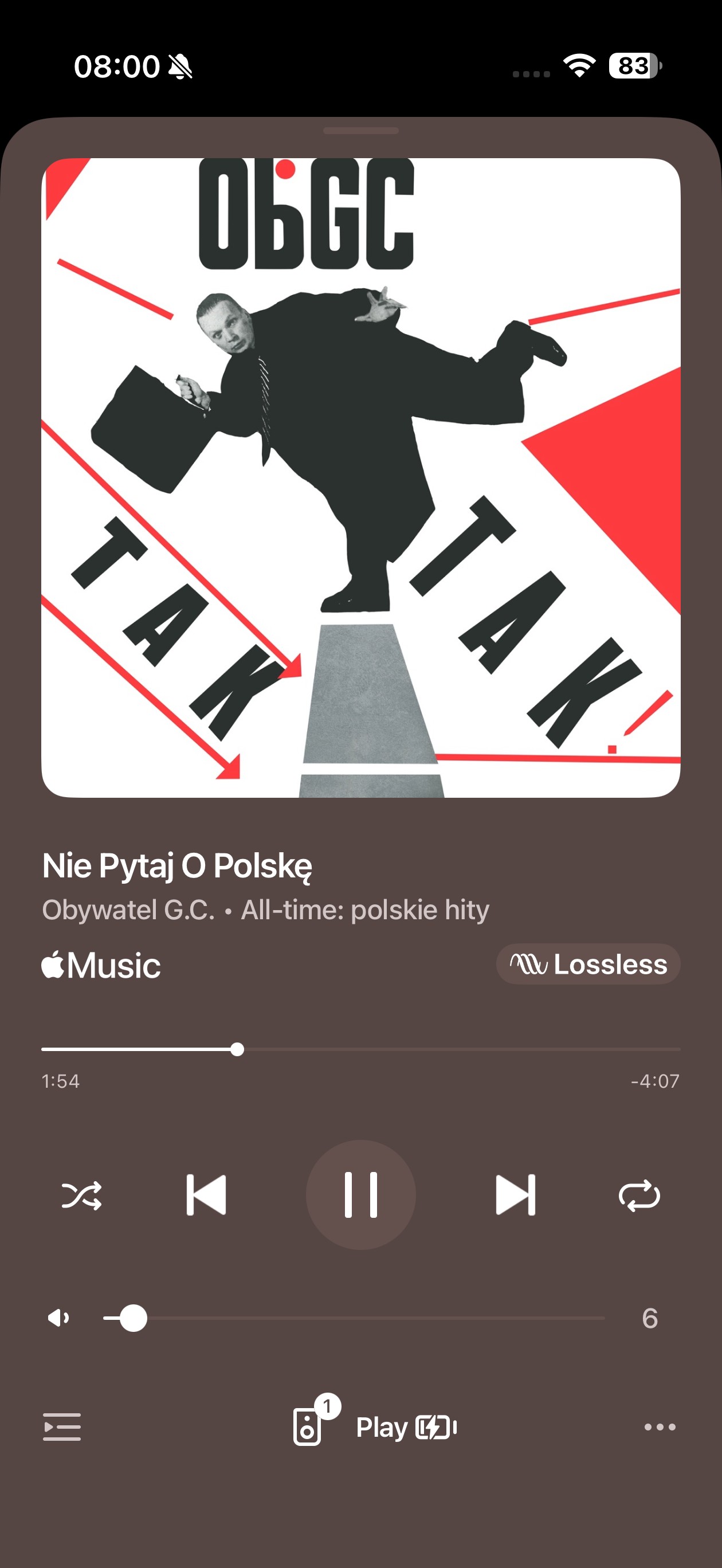Go back to the previous track

206,1194
